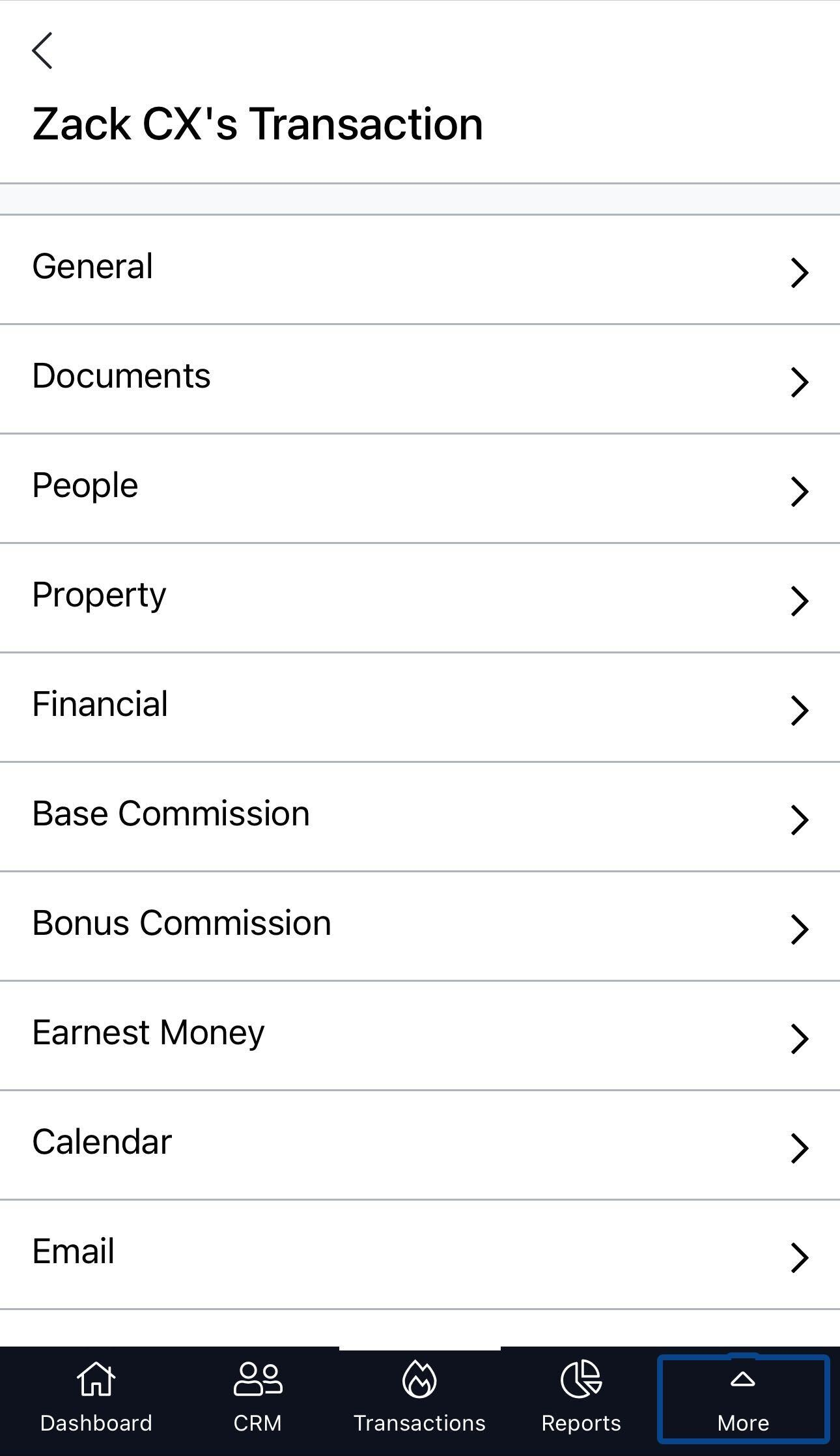This screenshot has width=840, height=1456.
Task: View People on this transaction
Action: point(419,488)
